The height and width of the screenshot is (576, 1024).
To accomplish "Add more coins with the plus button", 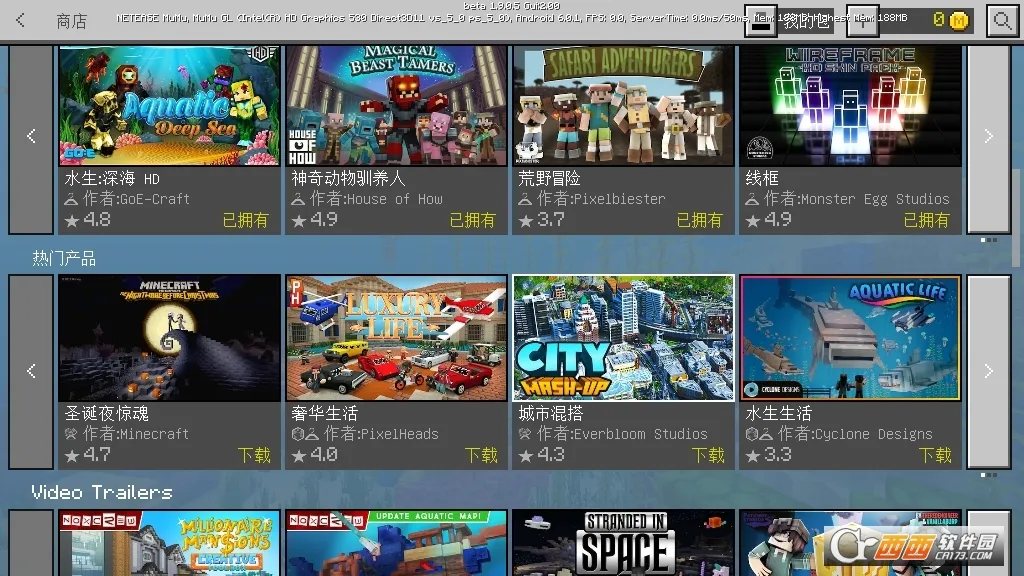I will point(863,21).
